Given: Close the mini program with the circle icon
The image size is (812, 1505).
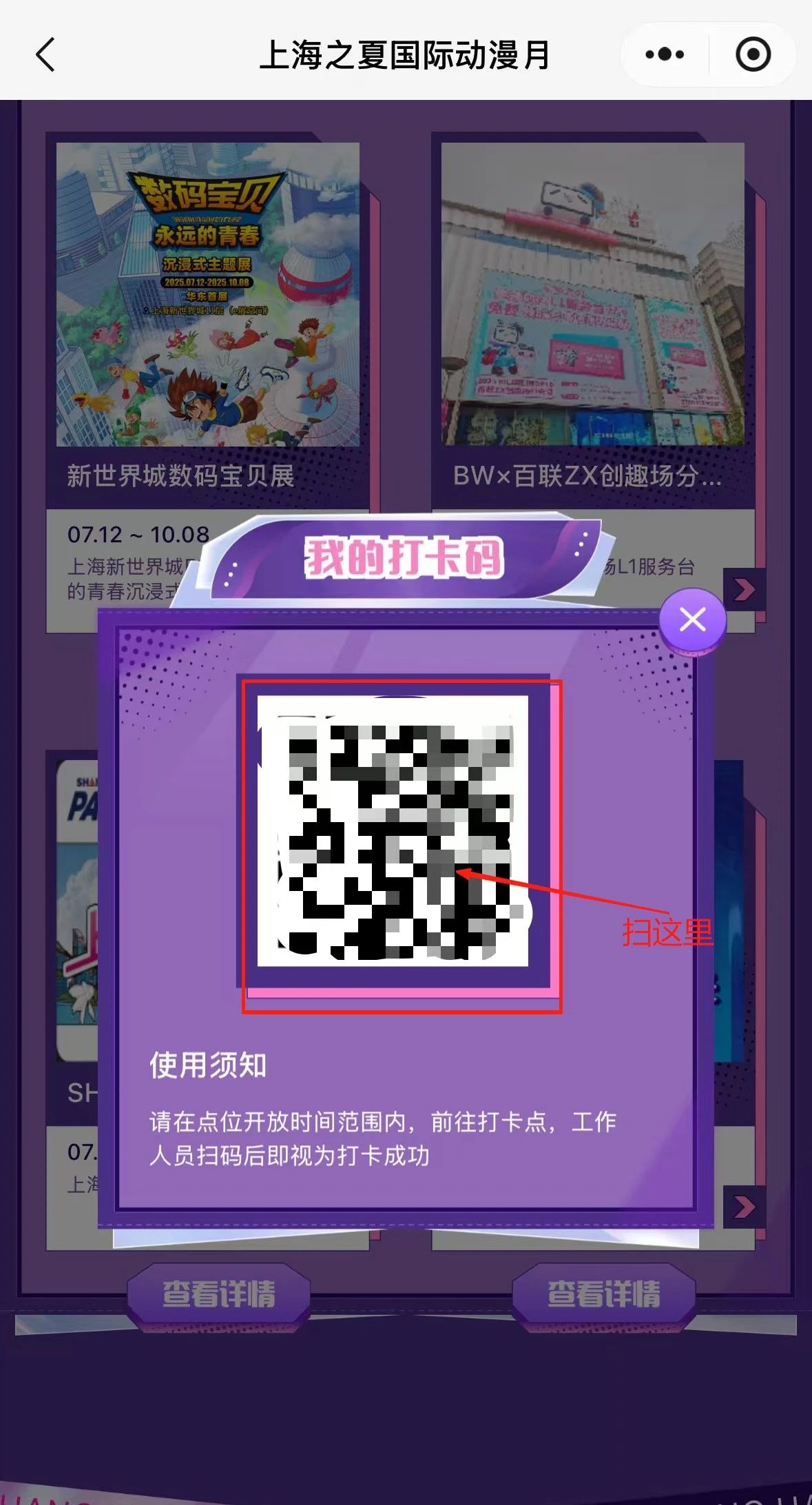Looking at the screenshot, I should pos(753,54).
